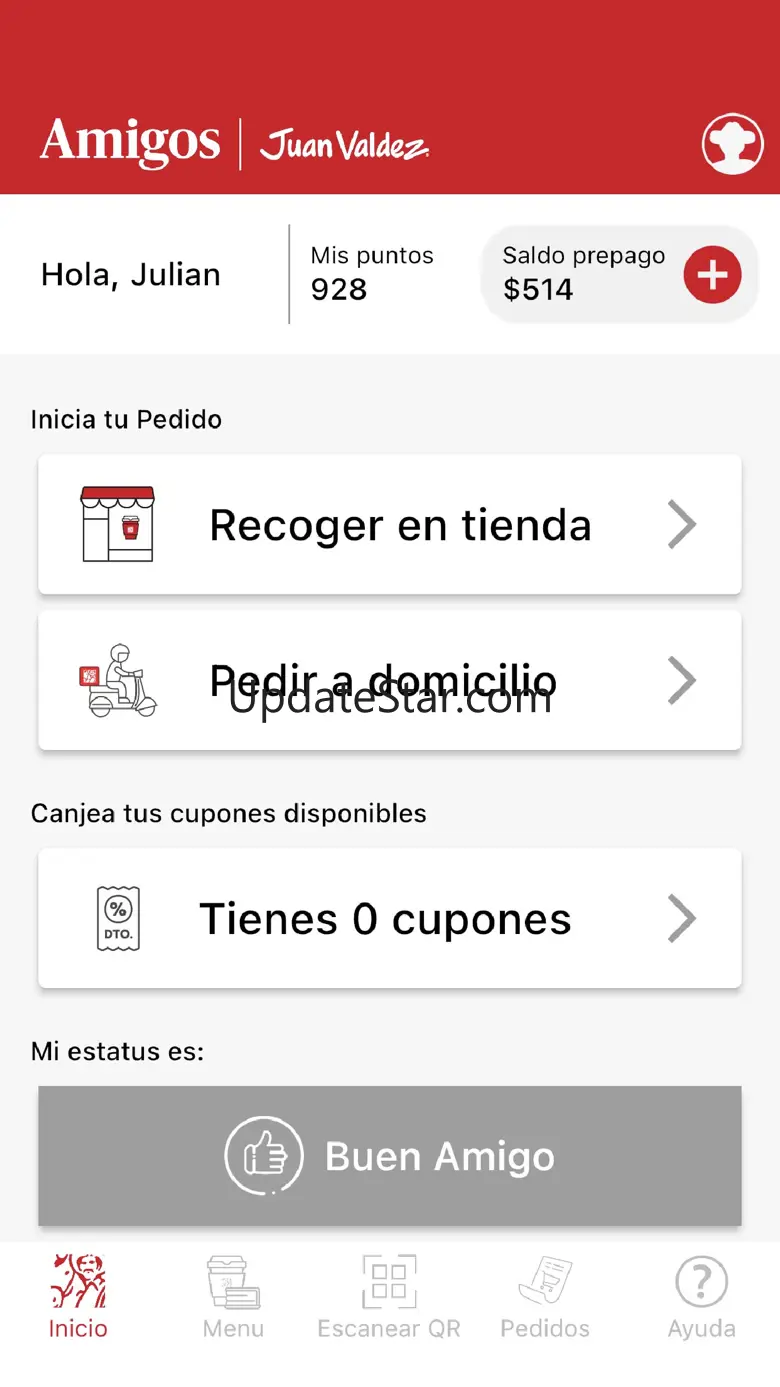Start a Recoger en tienda order
This screenshot has height=1387, width=780.
click(390, 525)
